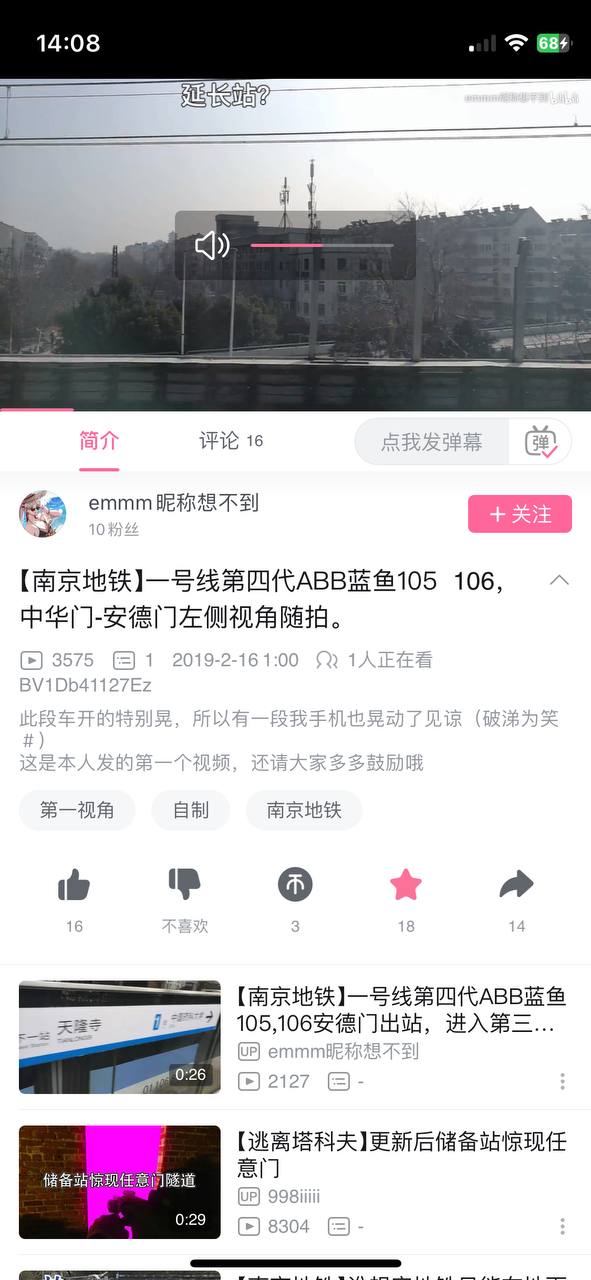
Task: Switch to the 评论 tab
Action: [230, 441]
